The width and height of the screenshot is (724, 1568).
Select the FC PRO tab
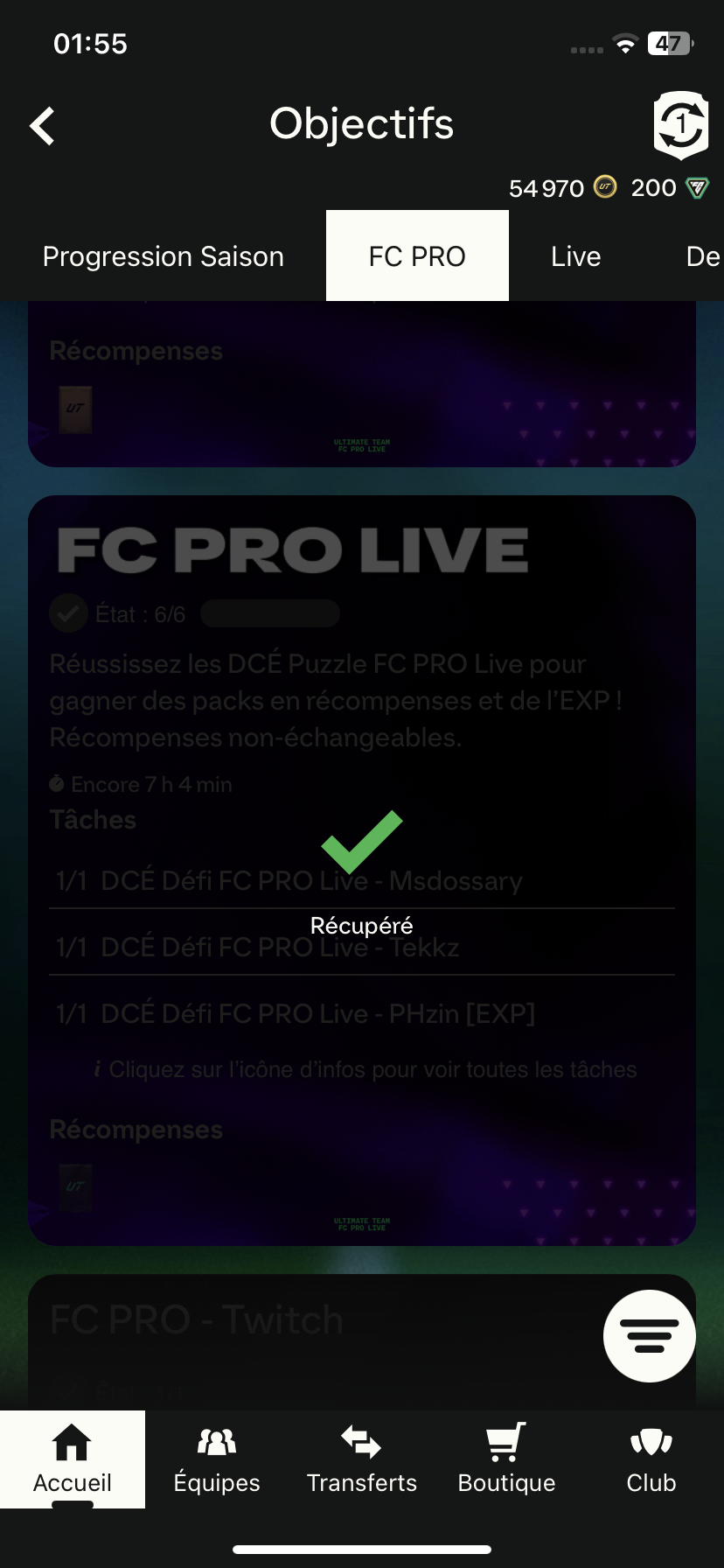(417, 256)
